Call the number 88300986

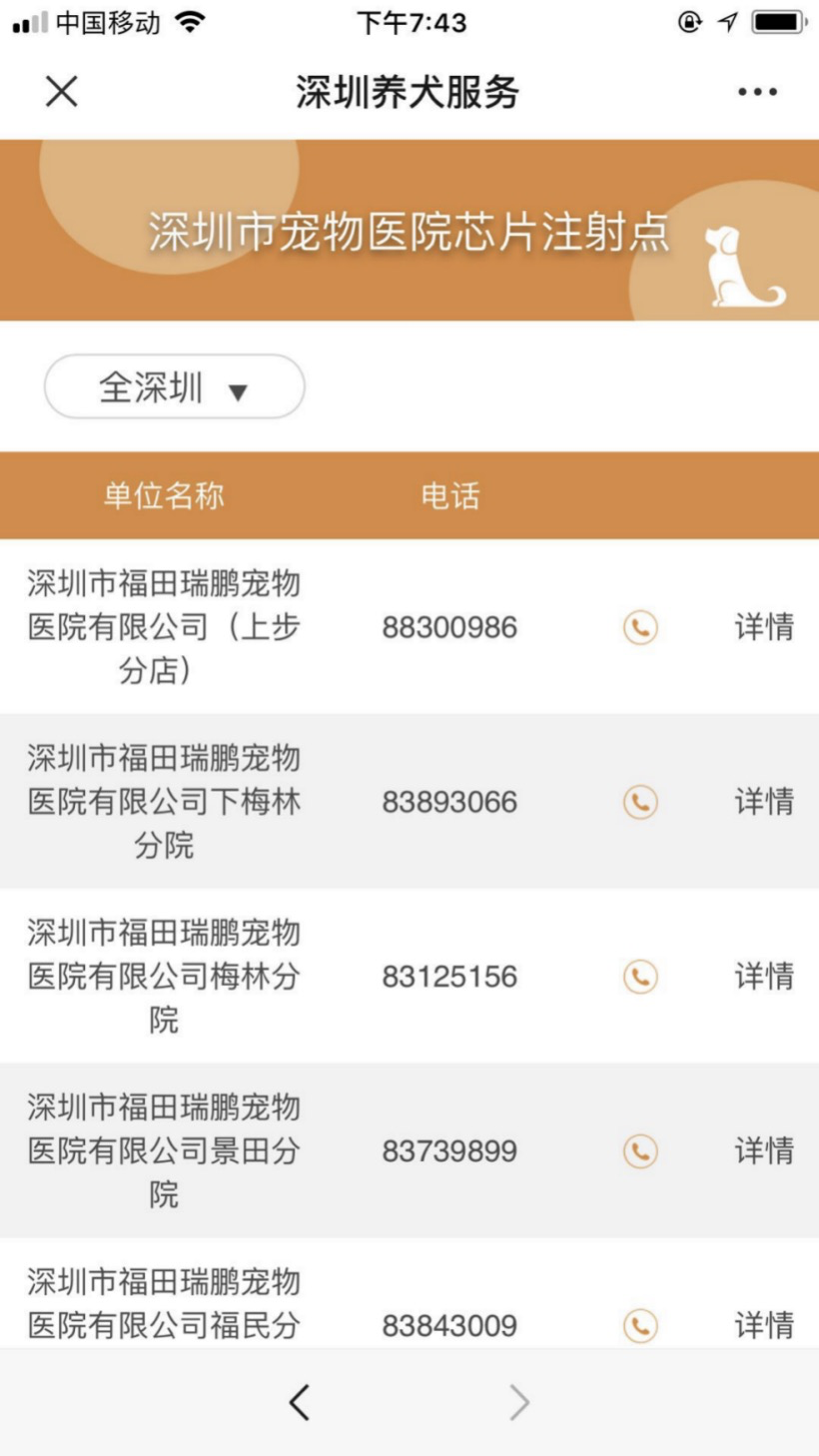(640, 627)
